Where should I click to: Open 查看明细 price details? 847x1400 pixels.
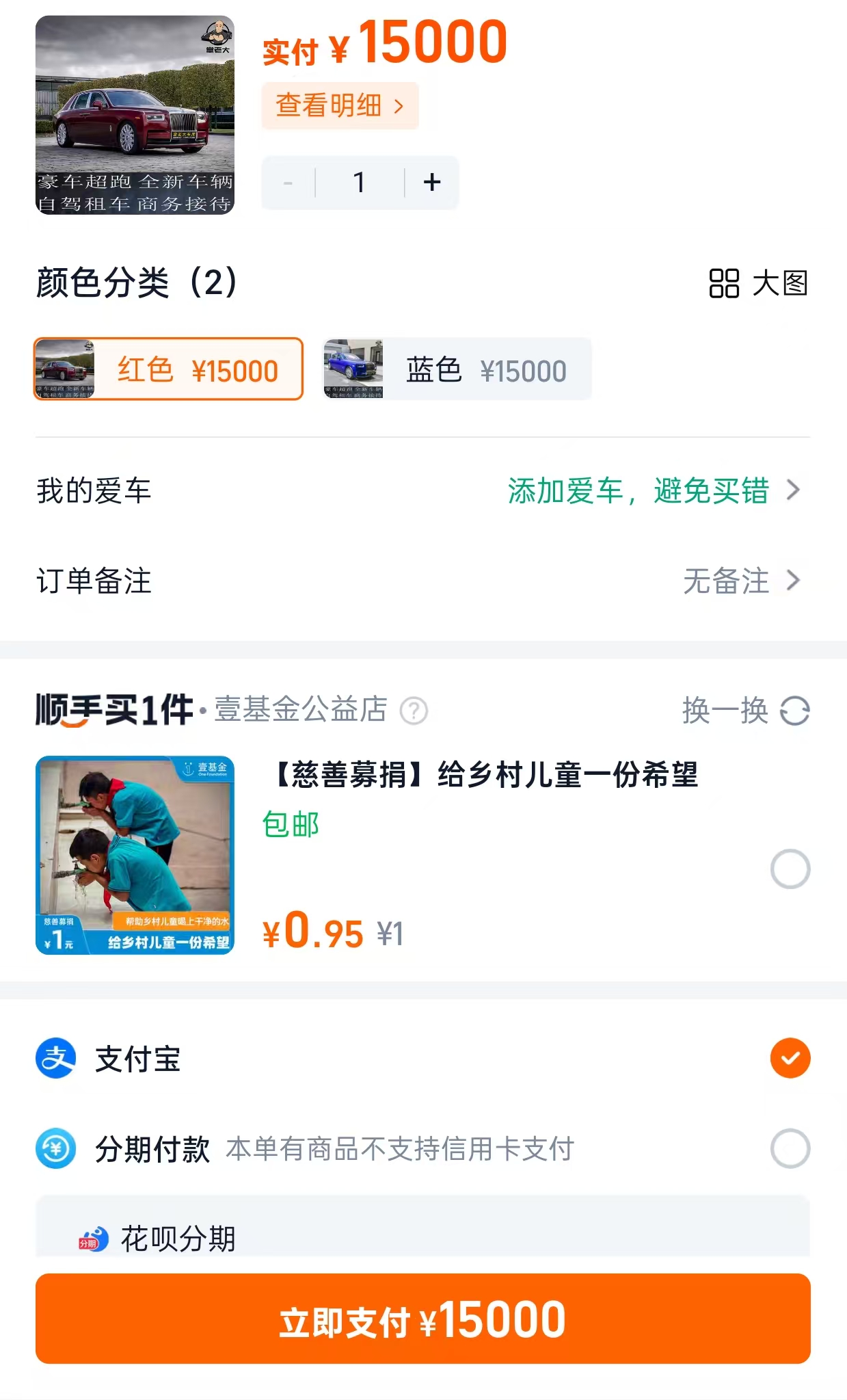340,106
